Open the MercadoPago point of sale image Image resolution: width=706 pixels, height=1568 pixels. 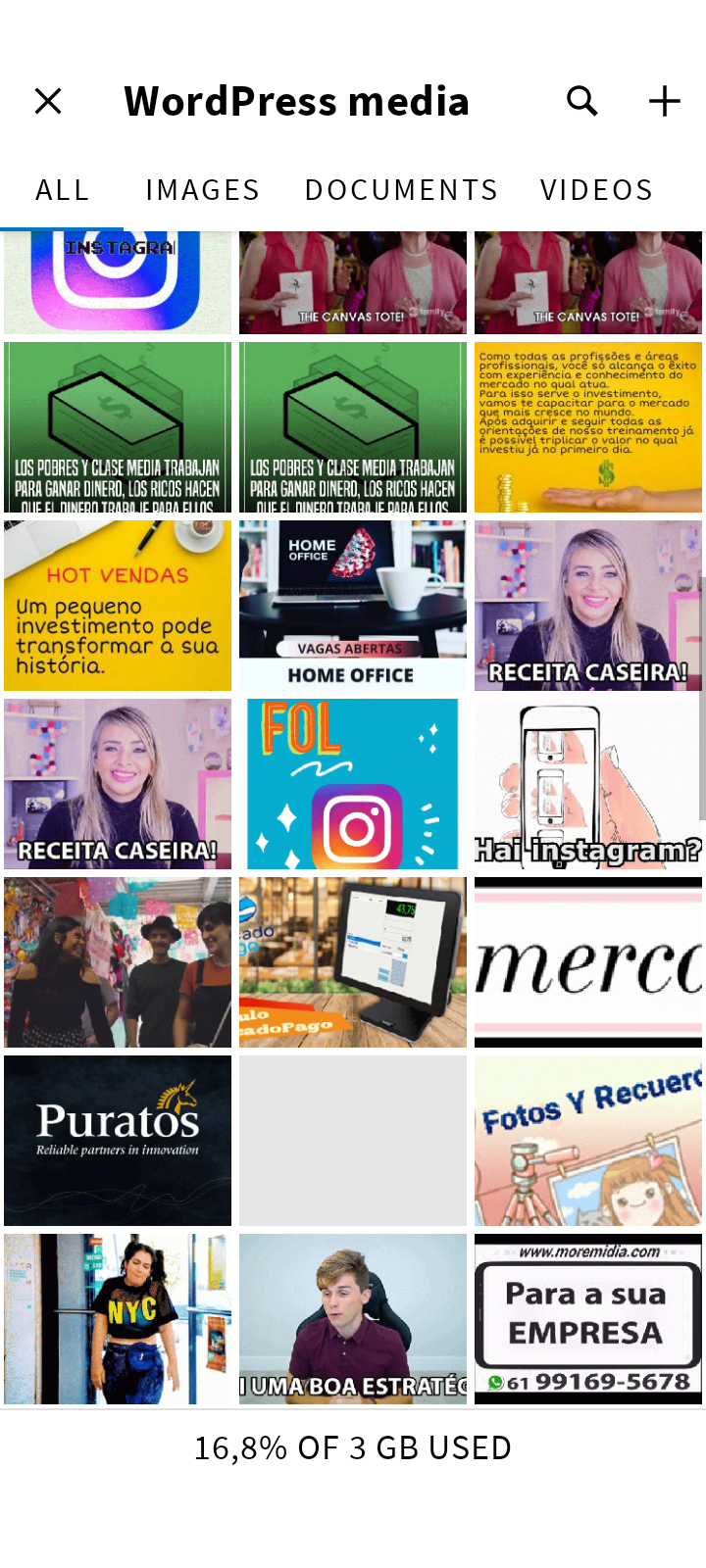tap(353, 962)
